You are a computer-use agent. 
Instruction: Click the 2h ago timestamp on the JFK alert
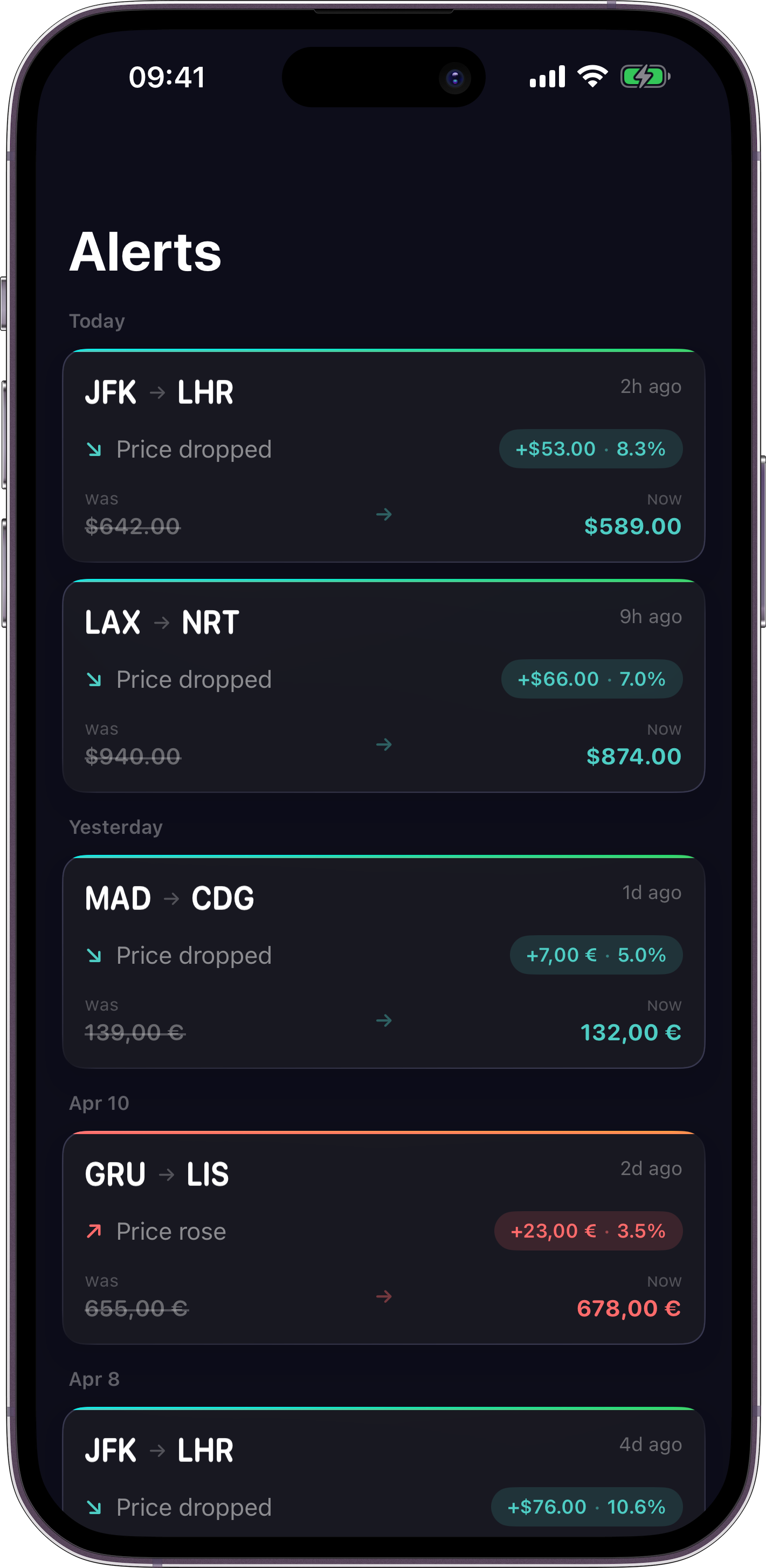coord(650,386)
